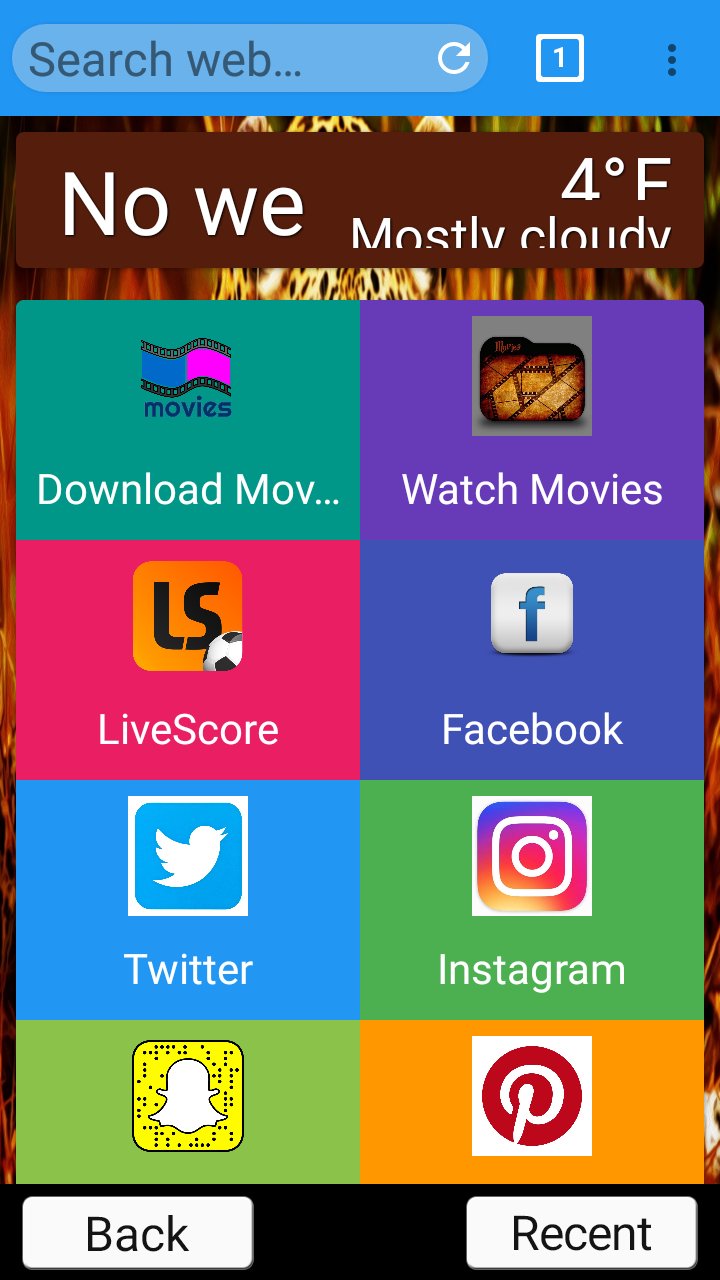720x1280 pixels.
Task: Select the Pinterest shortcut tile
Action: click(532, 1098)
